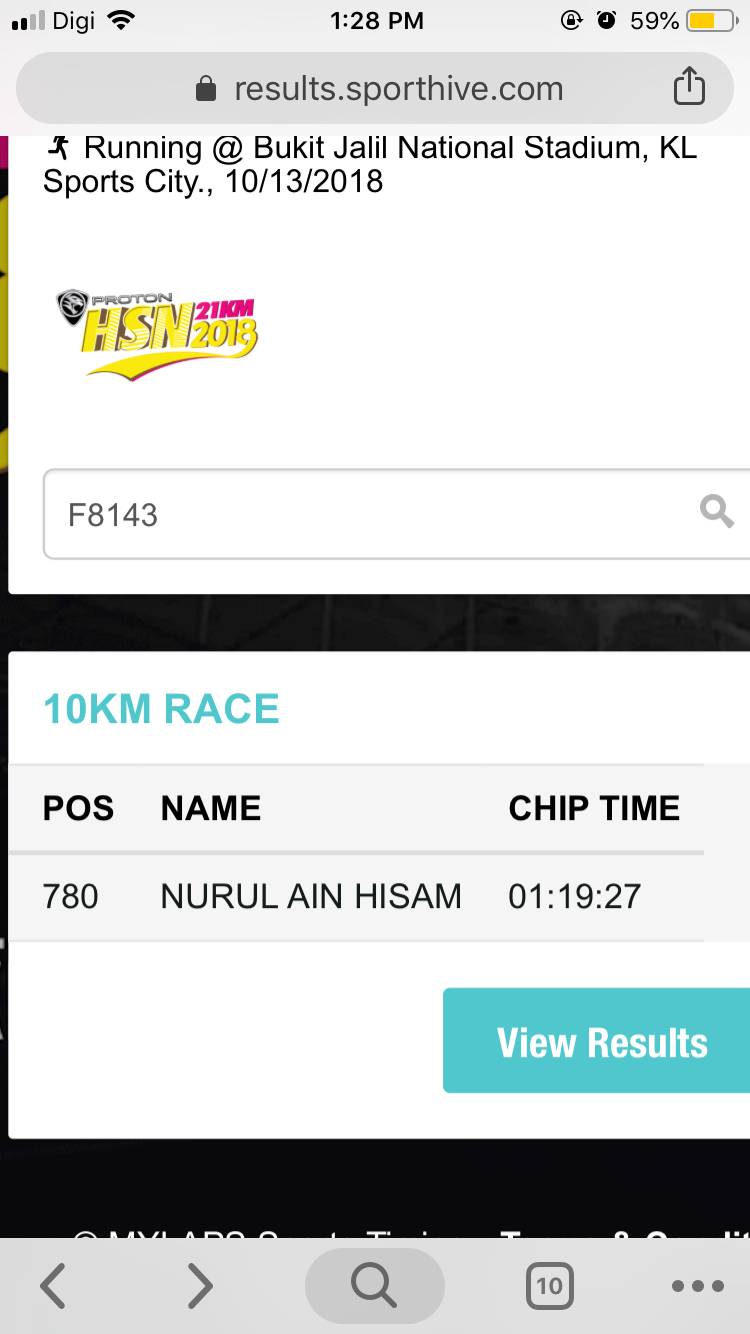Go back to previous page
This screenshot has height=1334, width=750.
53,1286
